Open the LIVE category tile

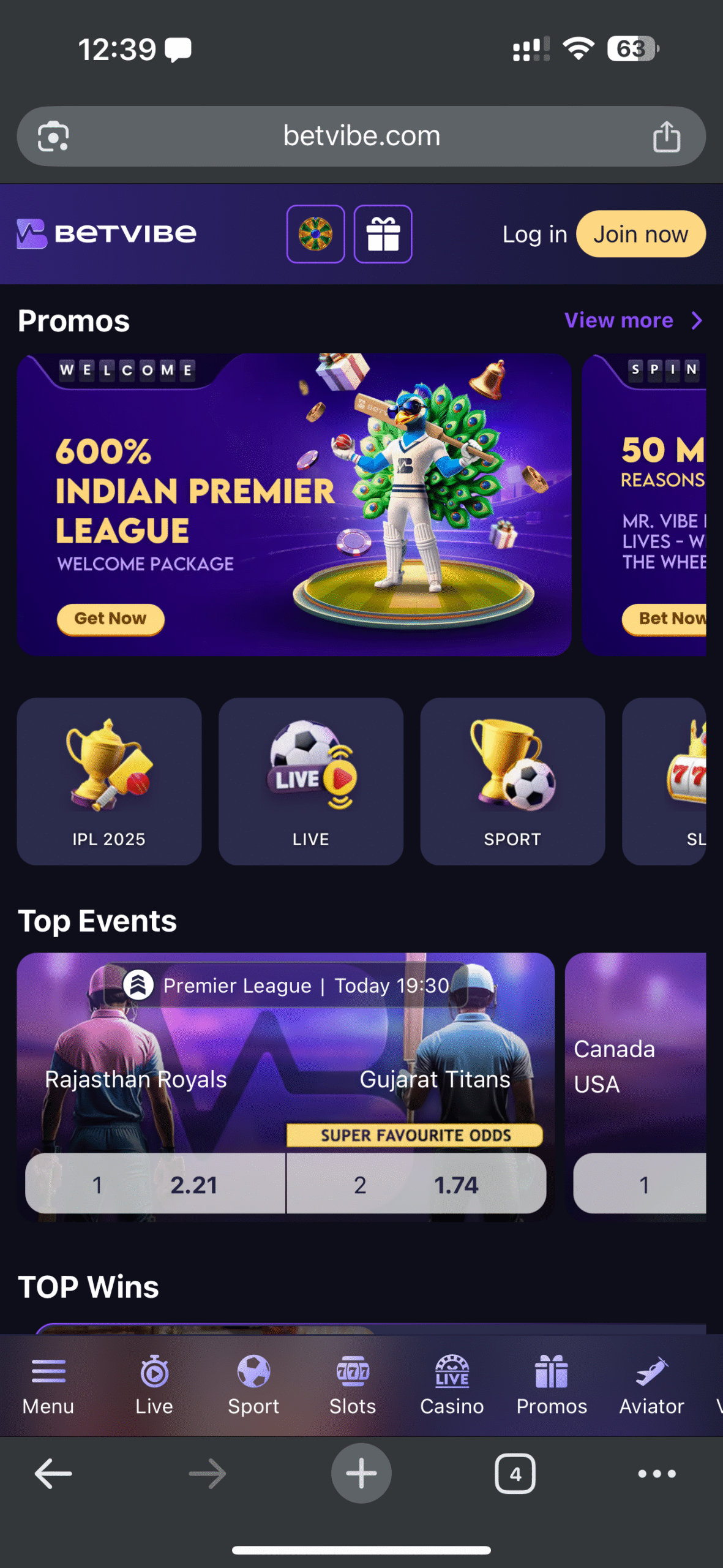[x=310, y=781]
